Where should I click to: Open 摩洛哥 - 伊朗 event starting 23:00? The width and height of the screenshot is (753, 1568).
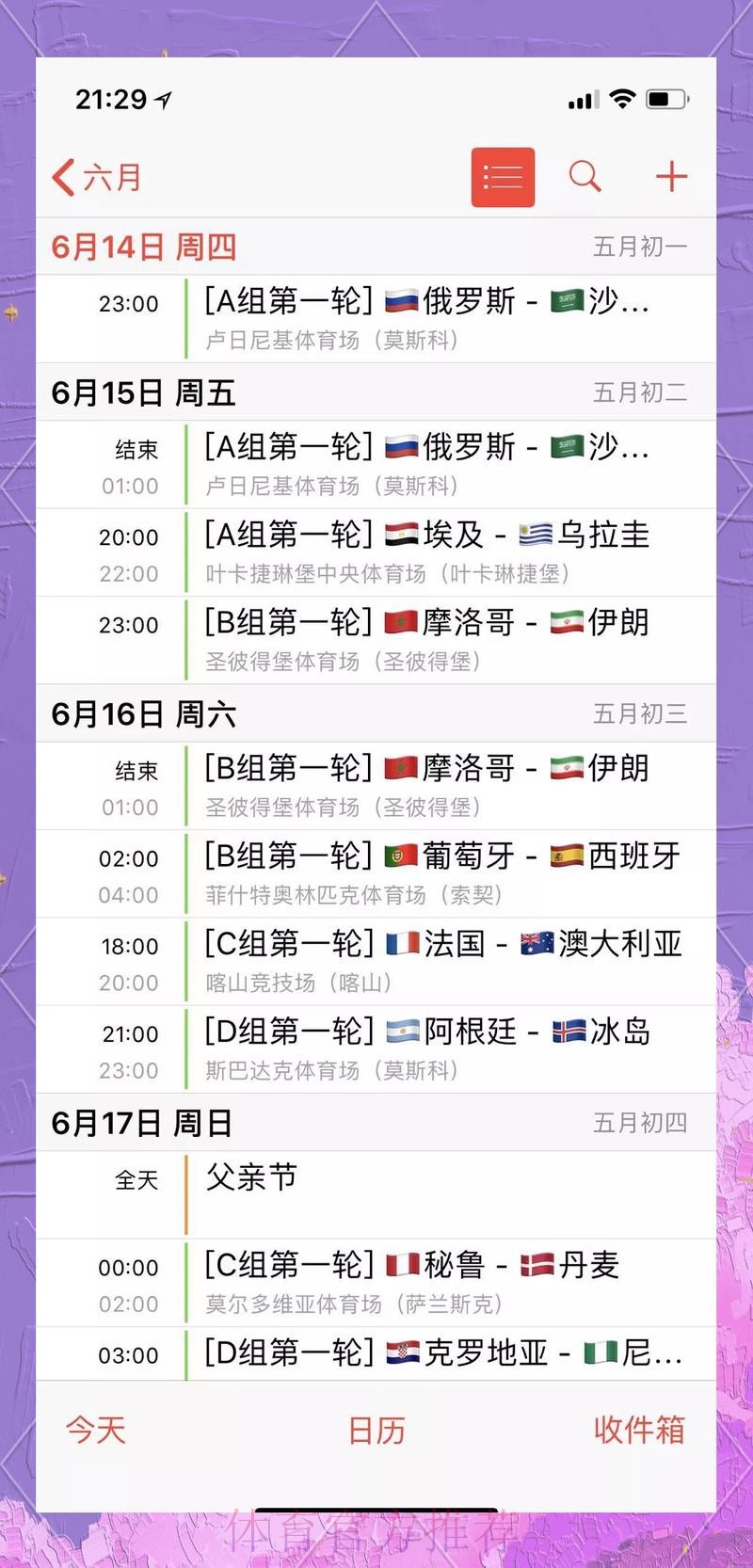coord(426,640)
